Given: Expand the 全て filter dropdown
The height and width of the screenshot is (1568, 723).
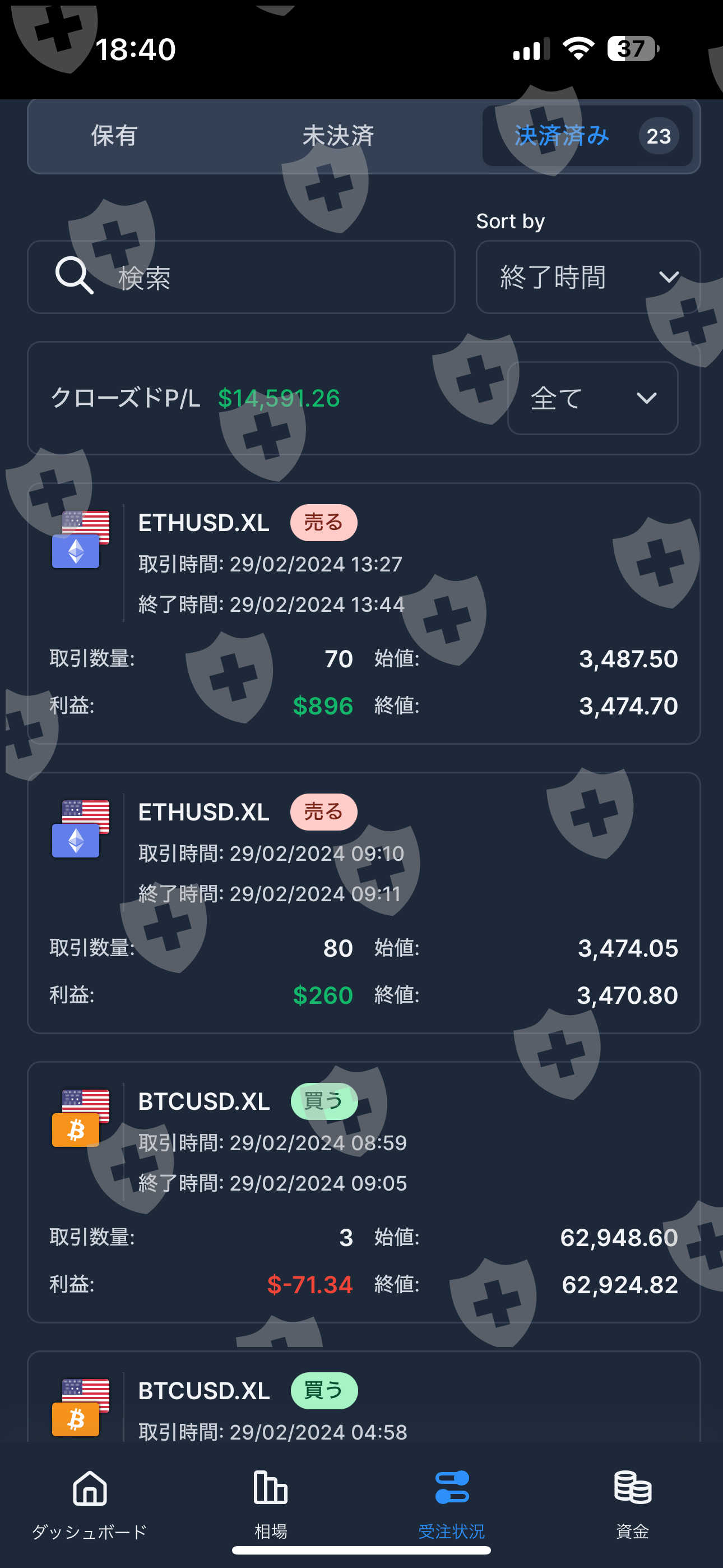Looking at the screenshot, I should pyautogui.click(x=592, y=399).
